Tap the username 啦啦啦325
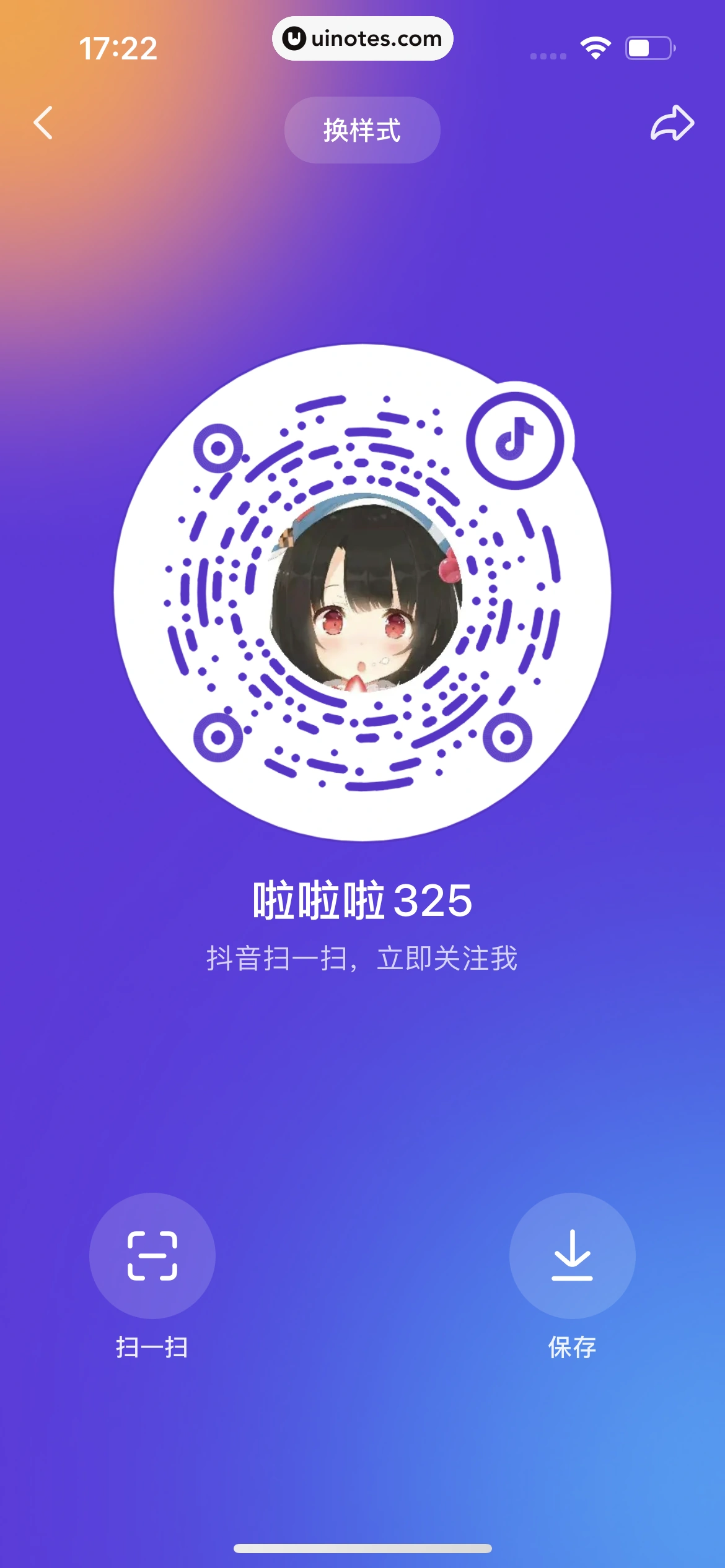This screenshot has width=725, height=1568. click(x=362, y=899)
